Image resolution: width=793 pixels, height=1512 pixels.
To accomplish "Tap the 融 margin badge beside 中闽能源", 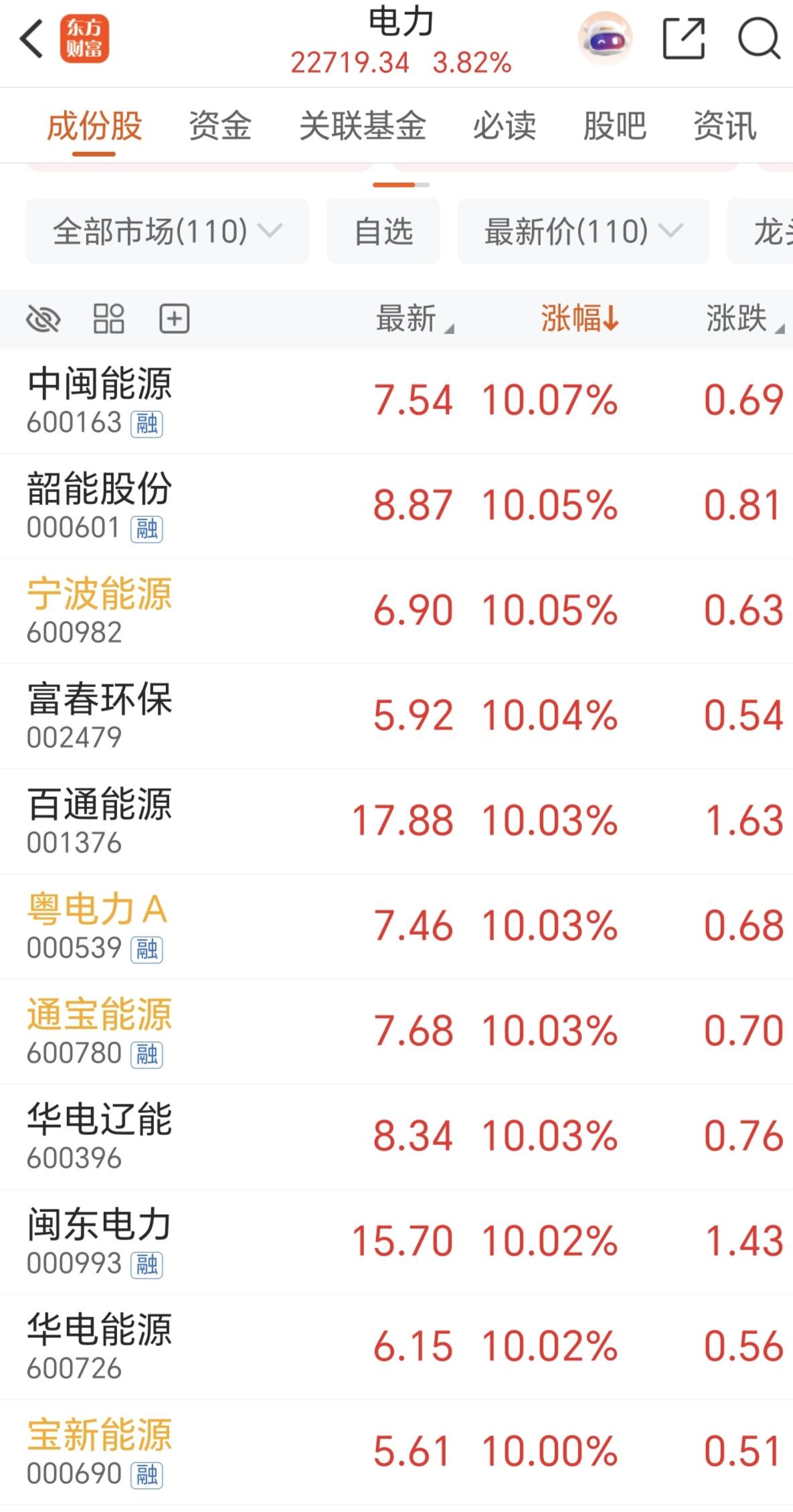I will (x=148, y=425).
